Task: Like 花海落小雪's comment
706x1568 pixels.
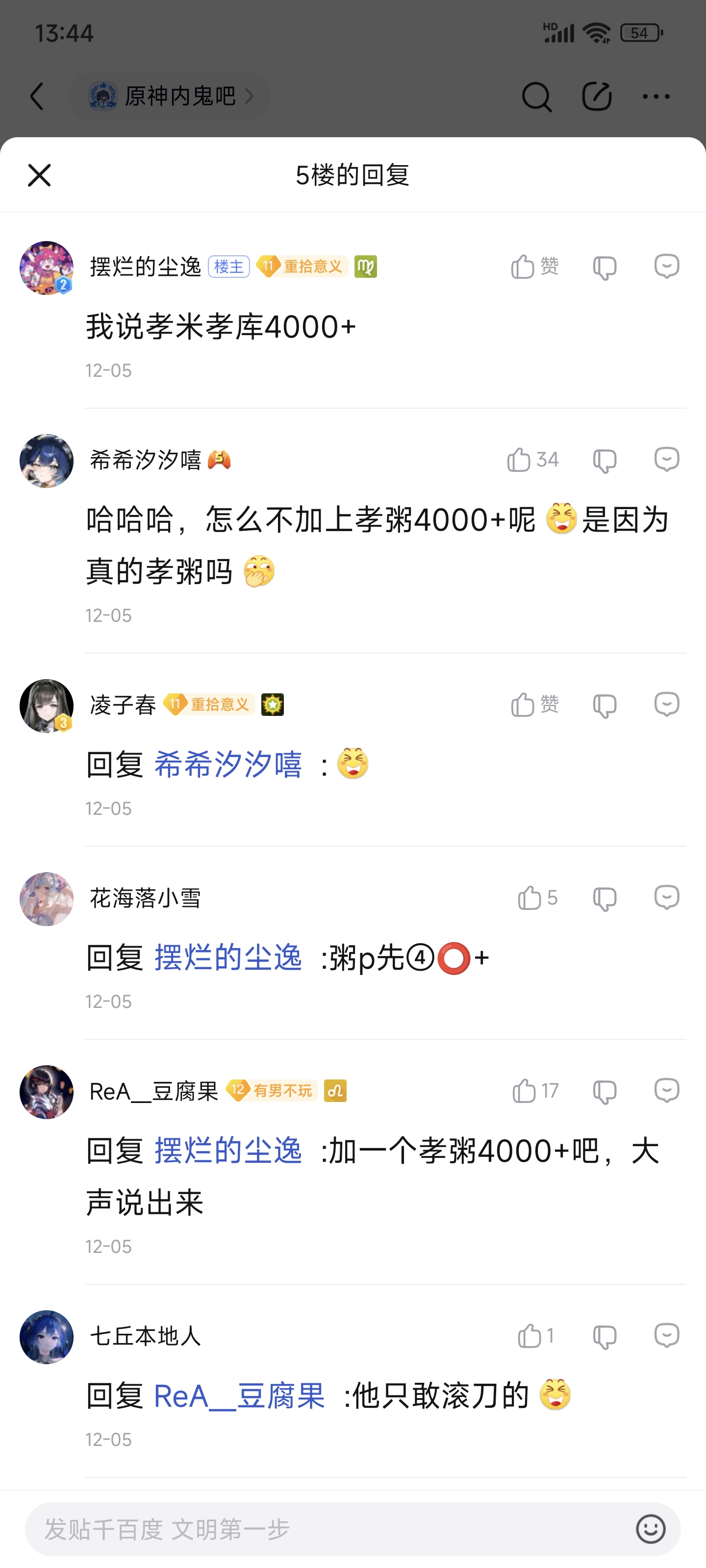Action: pos(536,898)
